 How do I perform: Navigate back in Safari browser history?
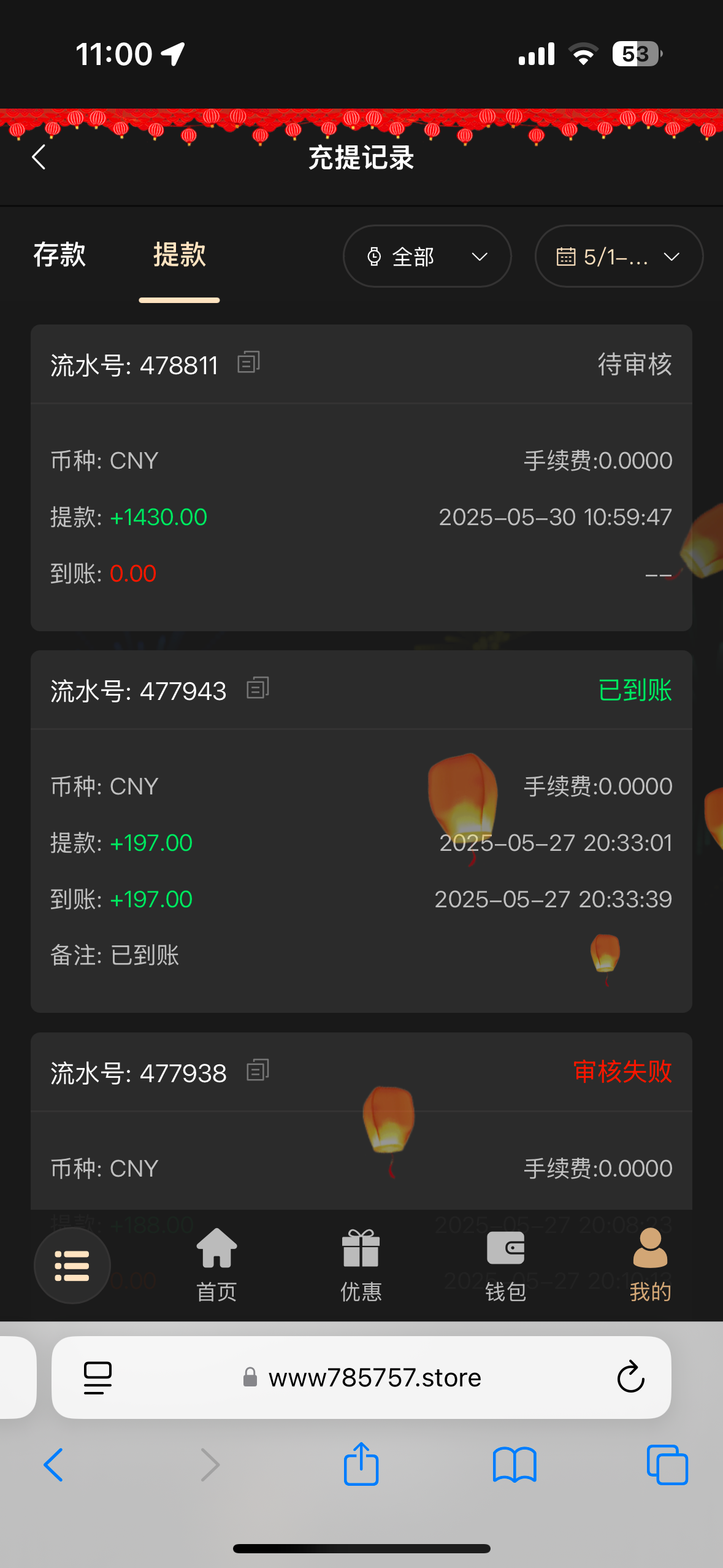[54, 1464]
